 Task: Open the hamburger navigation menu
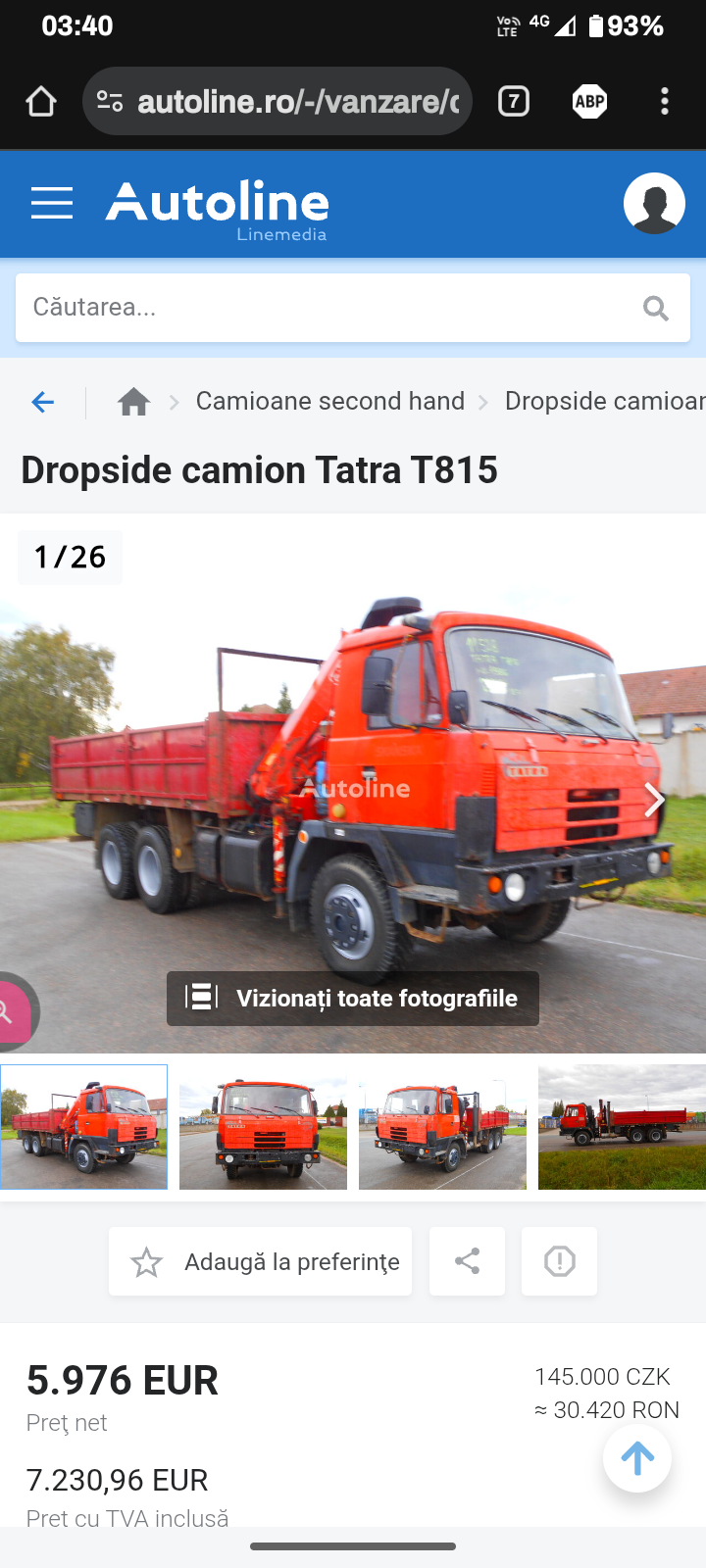coord(52,203)
